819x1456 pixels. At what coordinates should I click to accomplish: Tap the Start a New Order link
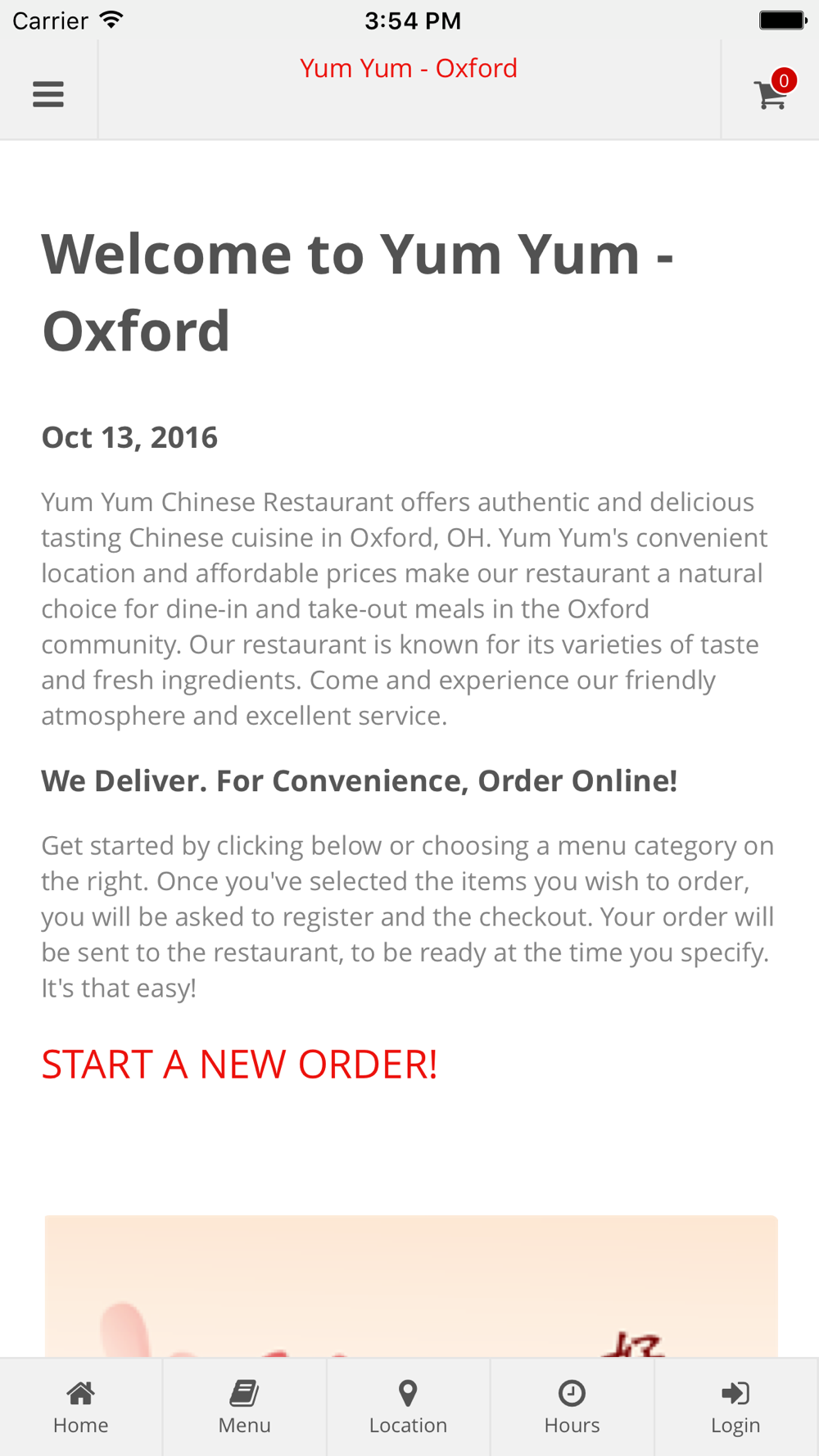[x=239, y=1065]
